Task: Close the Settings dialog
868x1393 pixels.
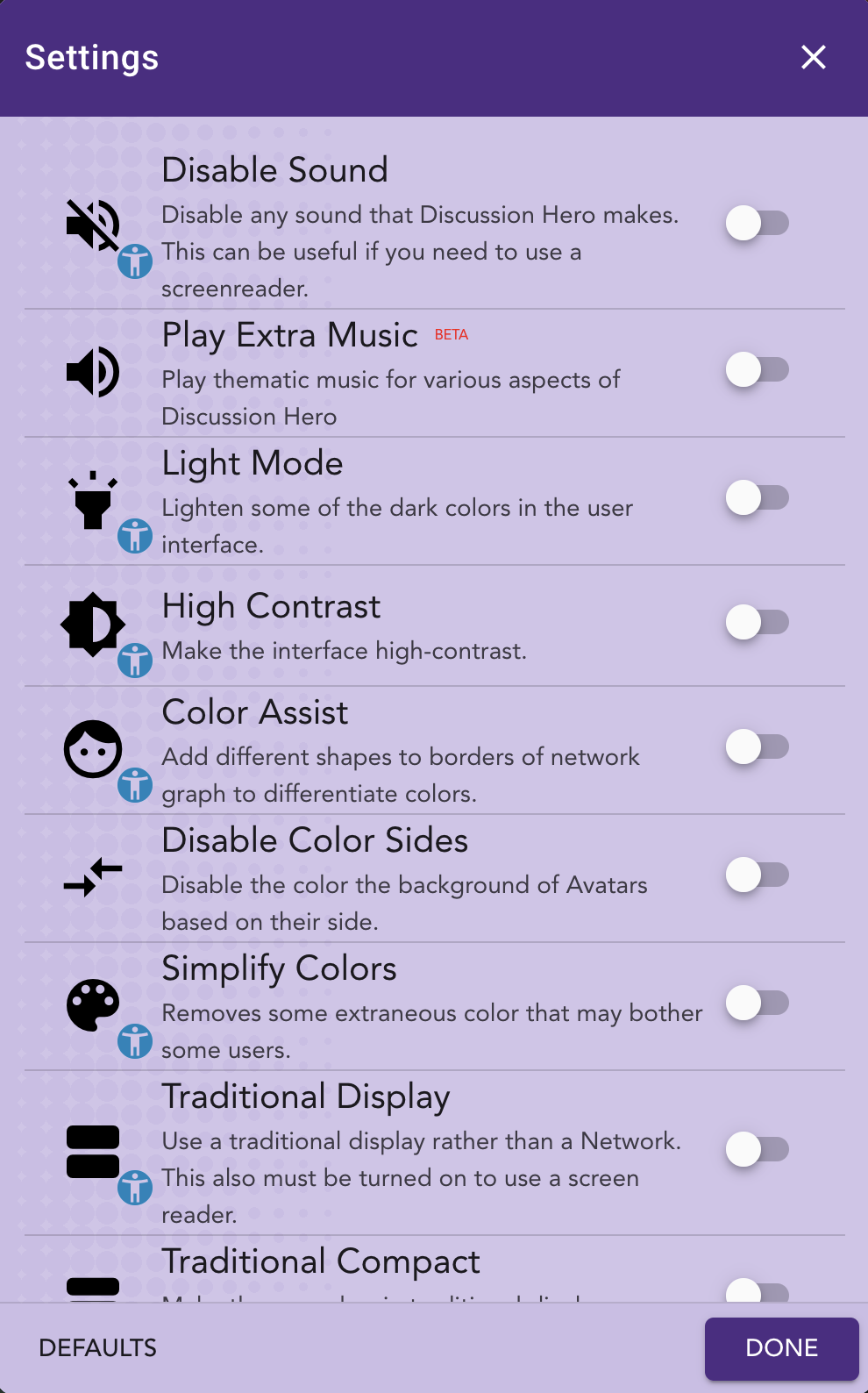Action: click(x=814, y=58)
